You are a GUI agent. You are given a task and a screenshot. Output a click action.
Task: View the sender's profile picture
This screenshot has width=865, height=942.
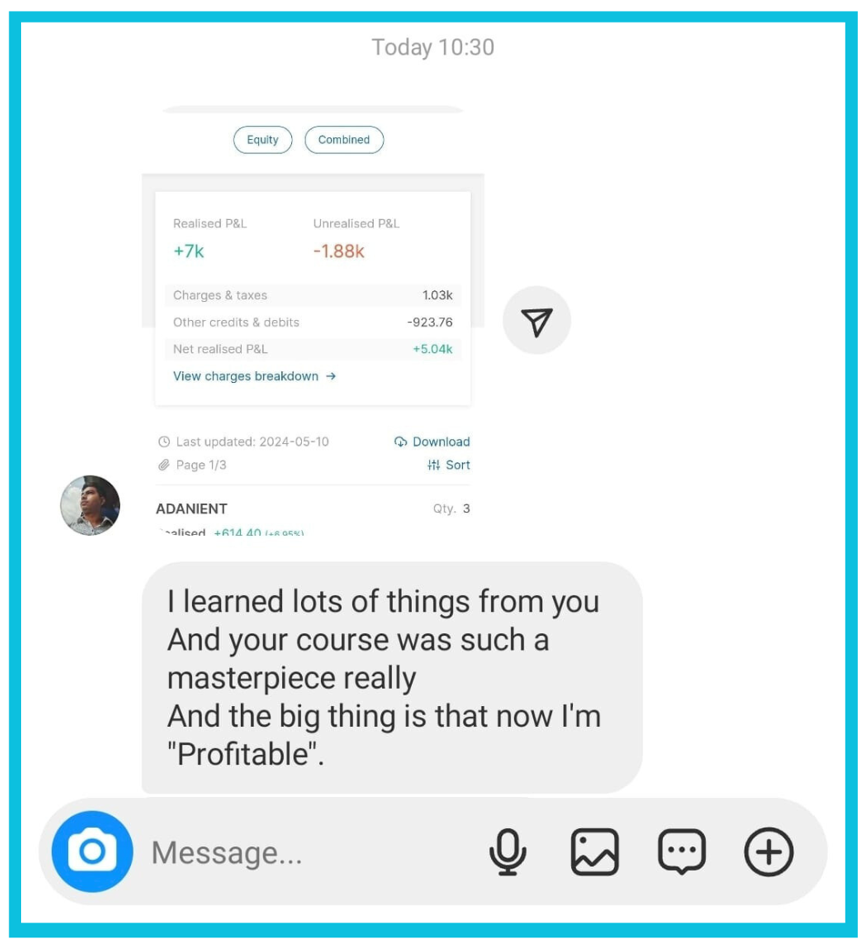(90, 505)
